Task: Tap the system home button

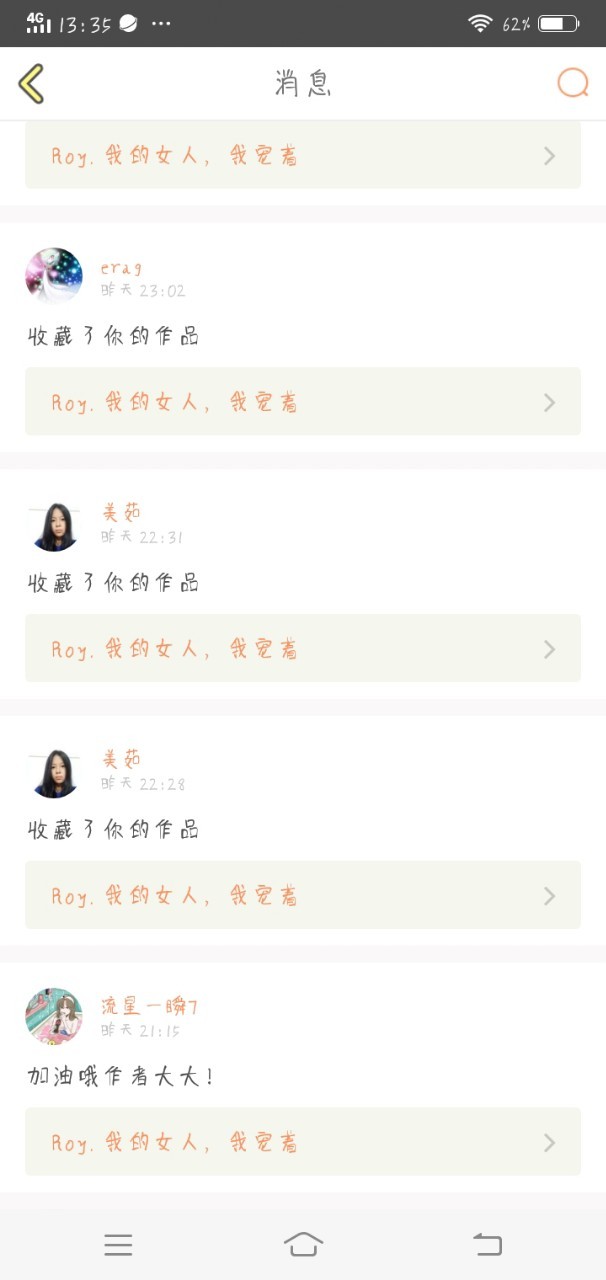Action: pyautogui.click(x=303, y=1244)
